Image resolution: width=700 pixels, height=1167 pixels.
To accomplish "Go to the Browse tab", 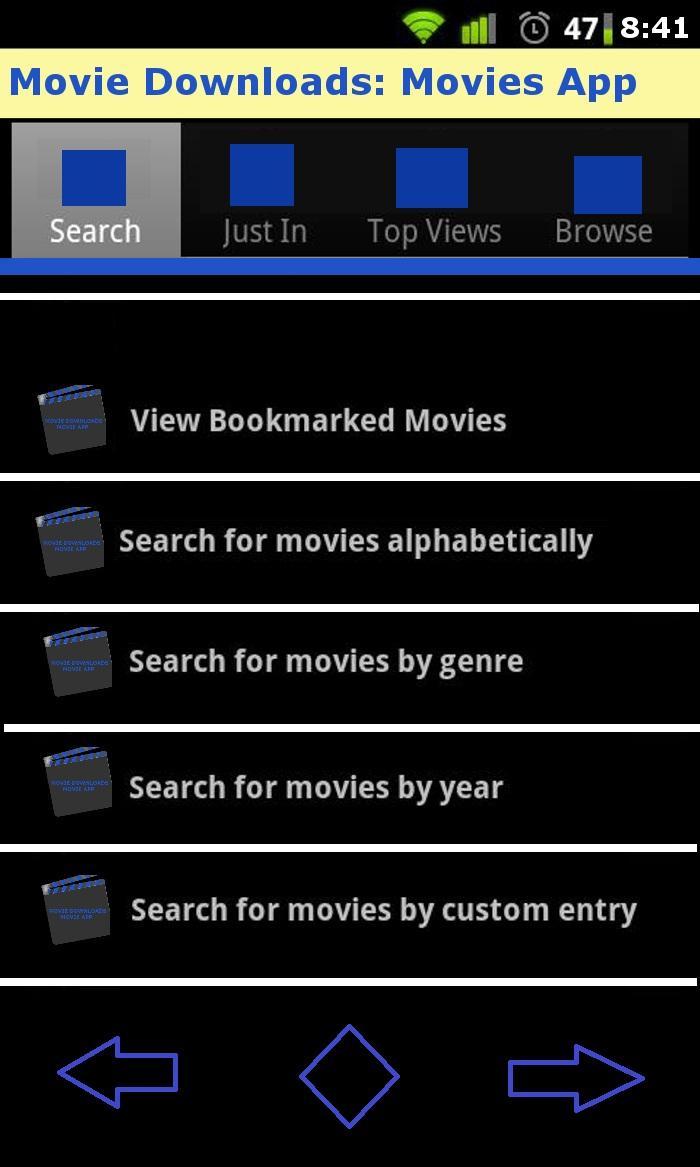I will (x=604, y=195).
